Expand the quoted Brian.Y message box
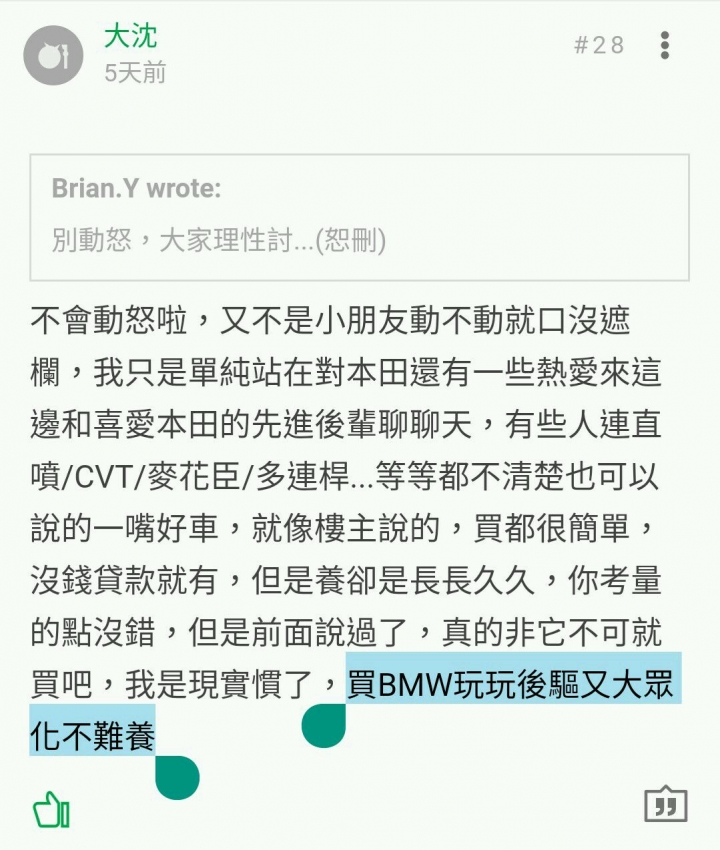The height and width of the screenshot is (850, 720). pyautogui.click(x=359, y=217)
